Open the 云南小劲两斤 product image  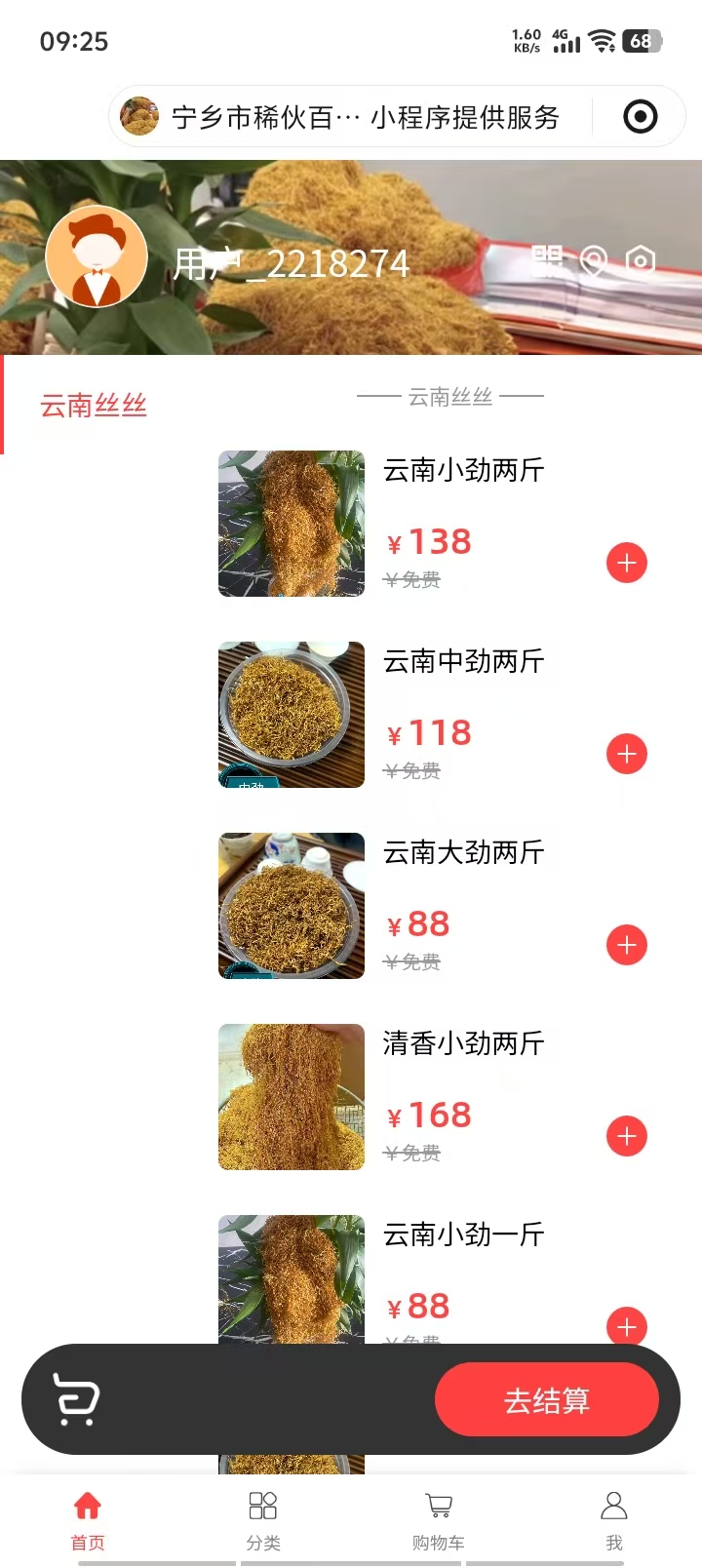tap(292, 524)
